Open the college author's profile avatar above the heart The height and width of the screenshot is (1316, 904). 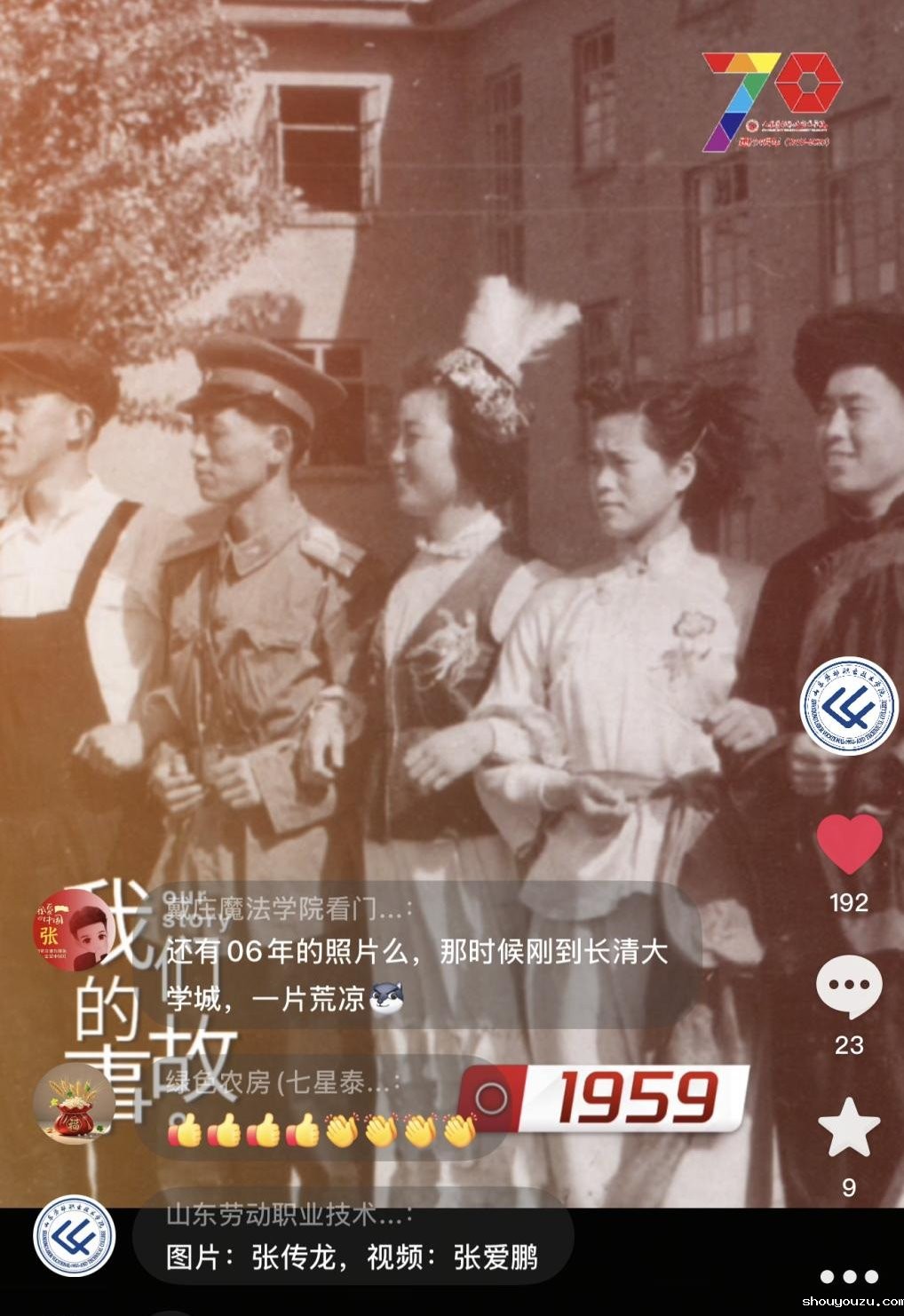(849, 706)
